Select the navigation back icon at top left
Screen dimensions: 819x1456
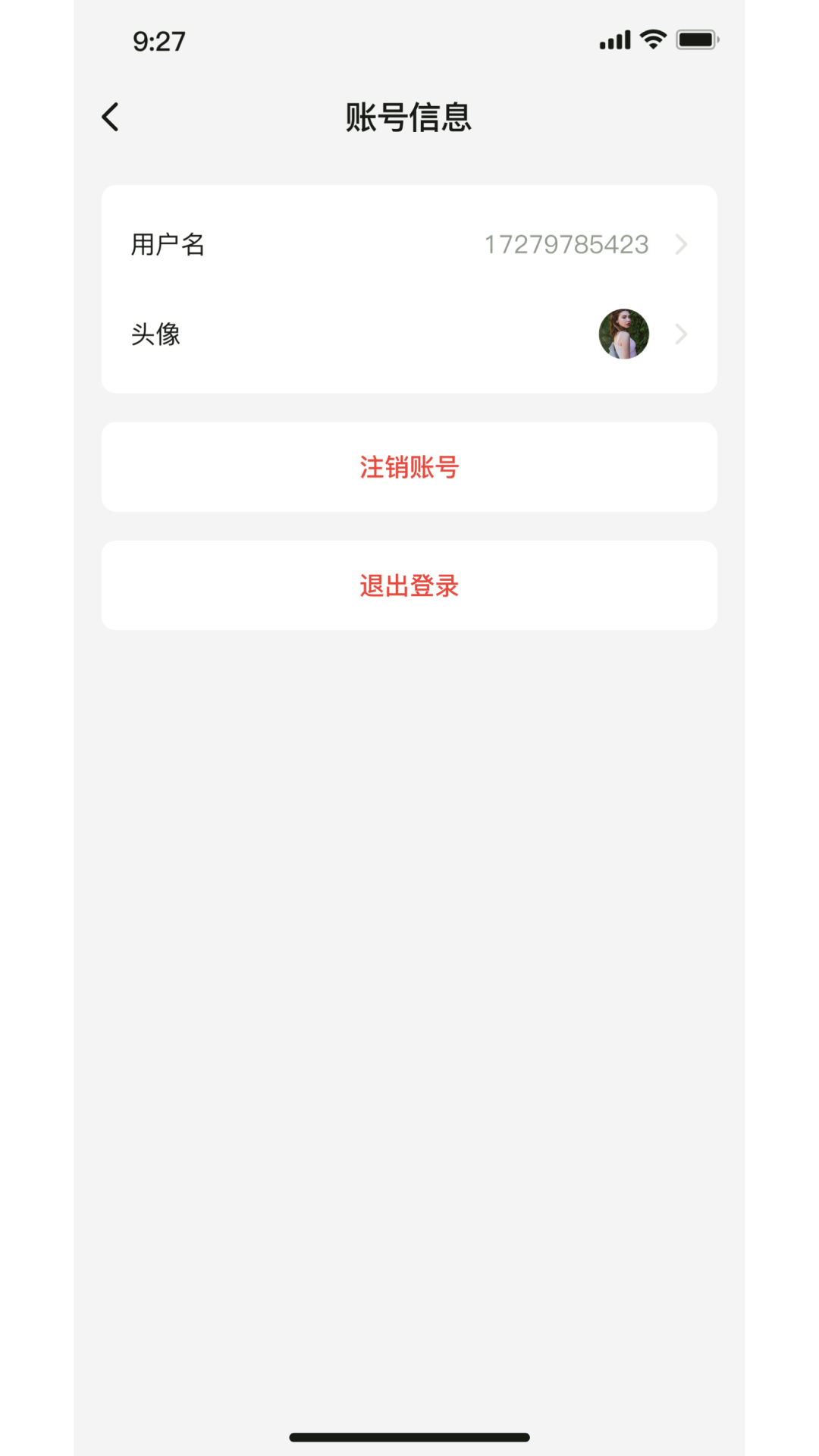tap(109, 116)
